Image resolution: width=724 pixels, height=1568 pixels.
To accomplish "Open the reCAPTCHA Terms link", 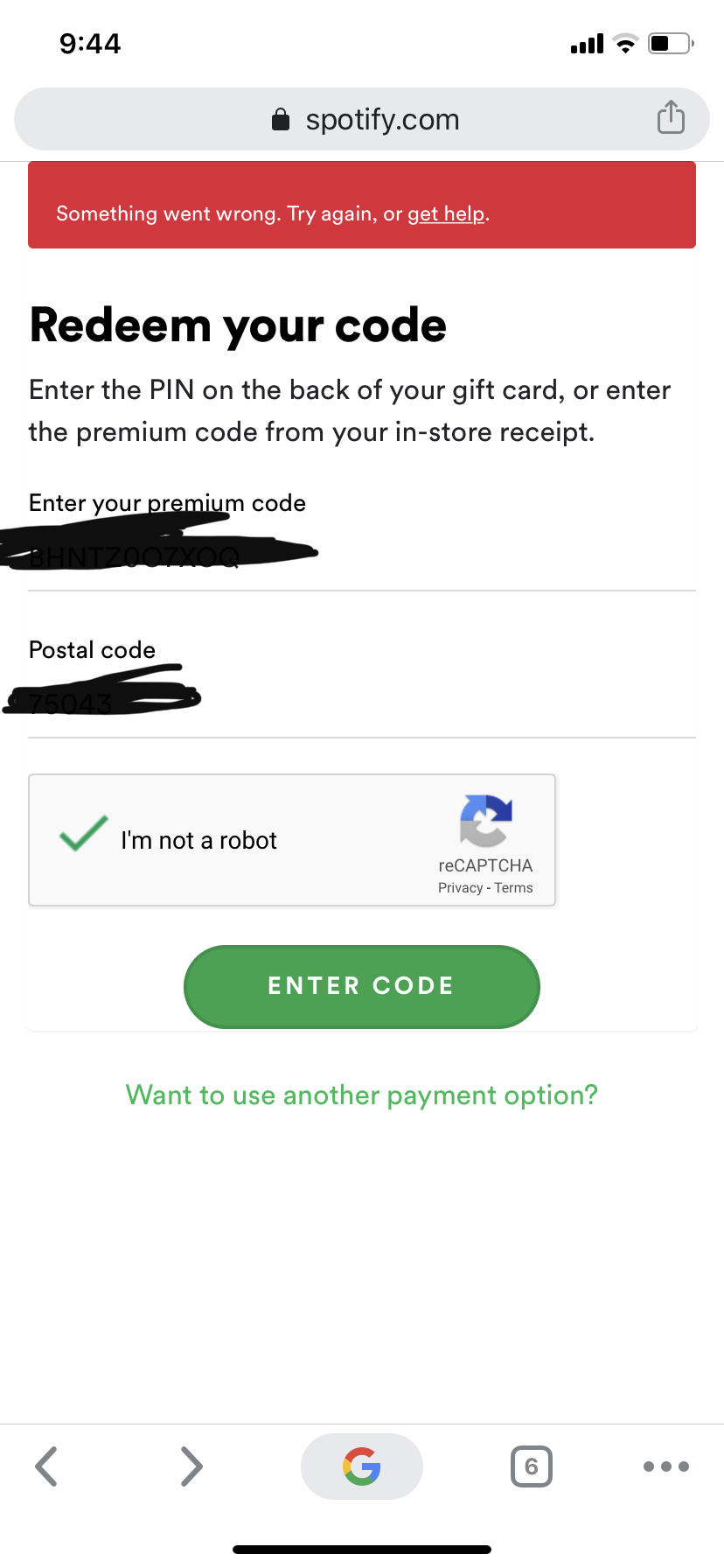I will coord(513,888).
